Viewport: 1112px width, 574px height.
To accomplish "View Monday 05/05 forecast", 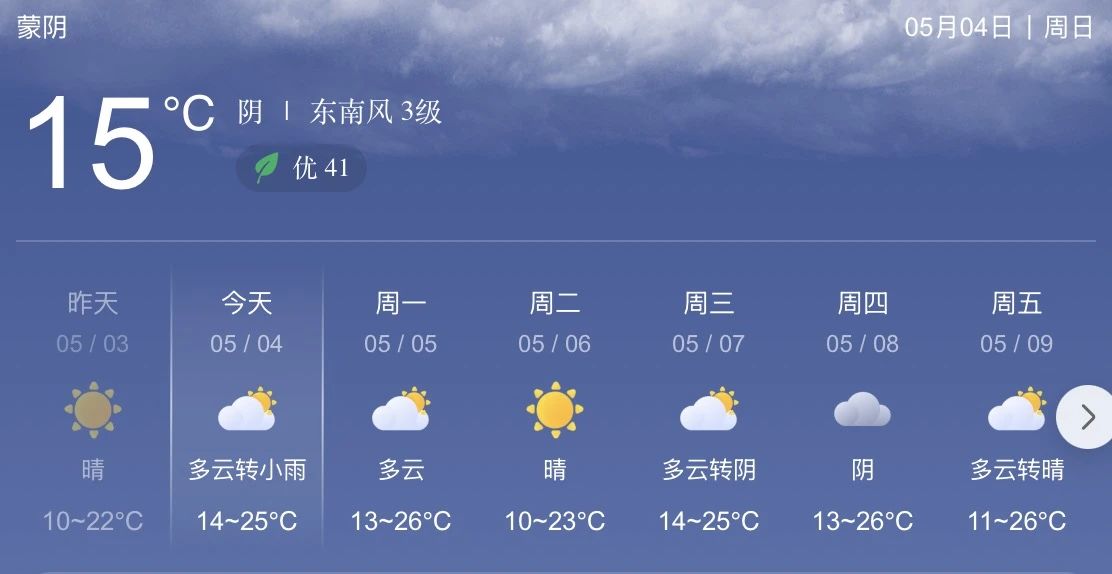I will click(x=401, y=410).
